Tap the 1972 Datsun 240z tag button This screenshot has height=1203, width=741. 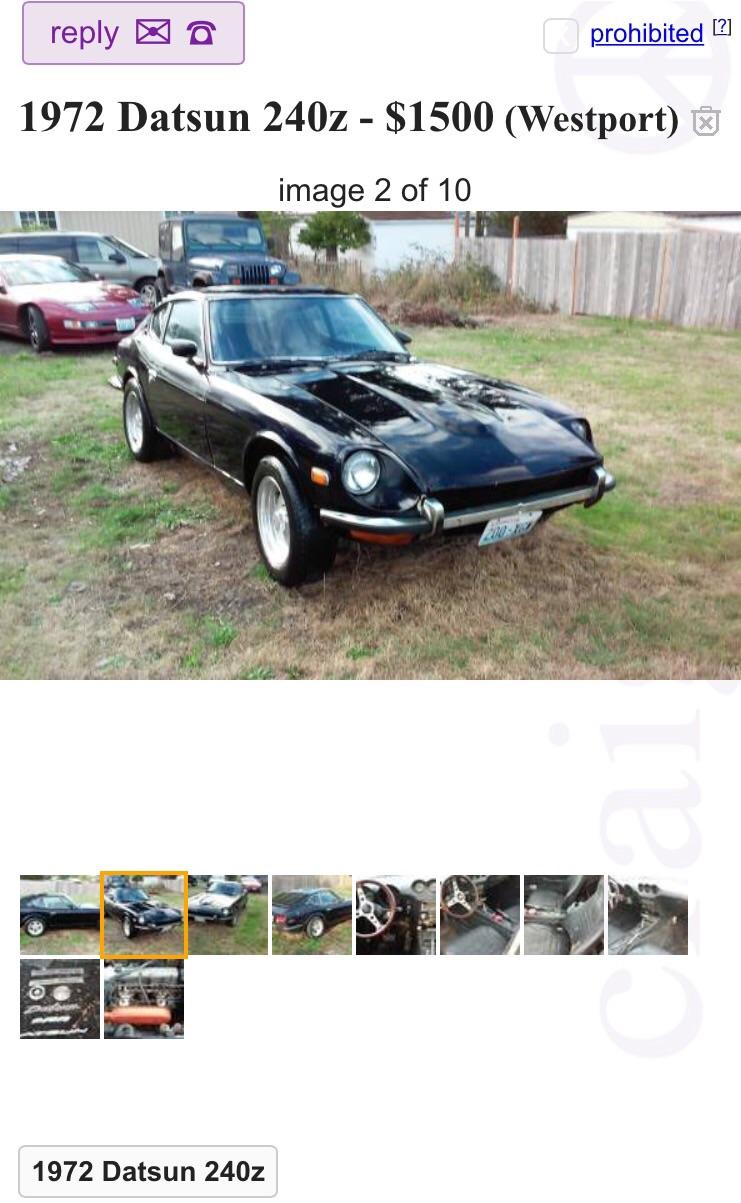148,1172
